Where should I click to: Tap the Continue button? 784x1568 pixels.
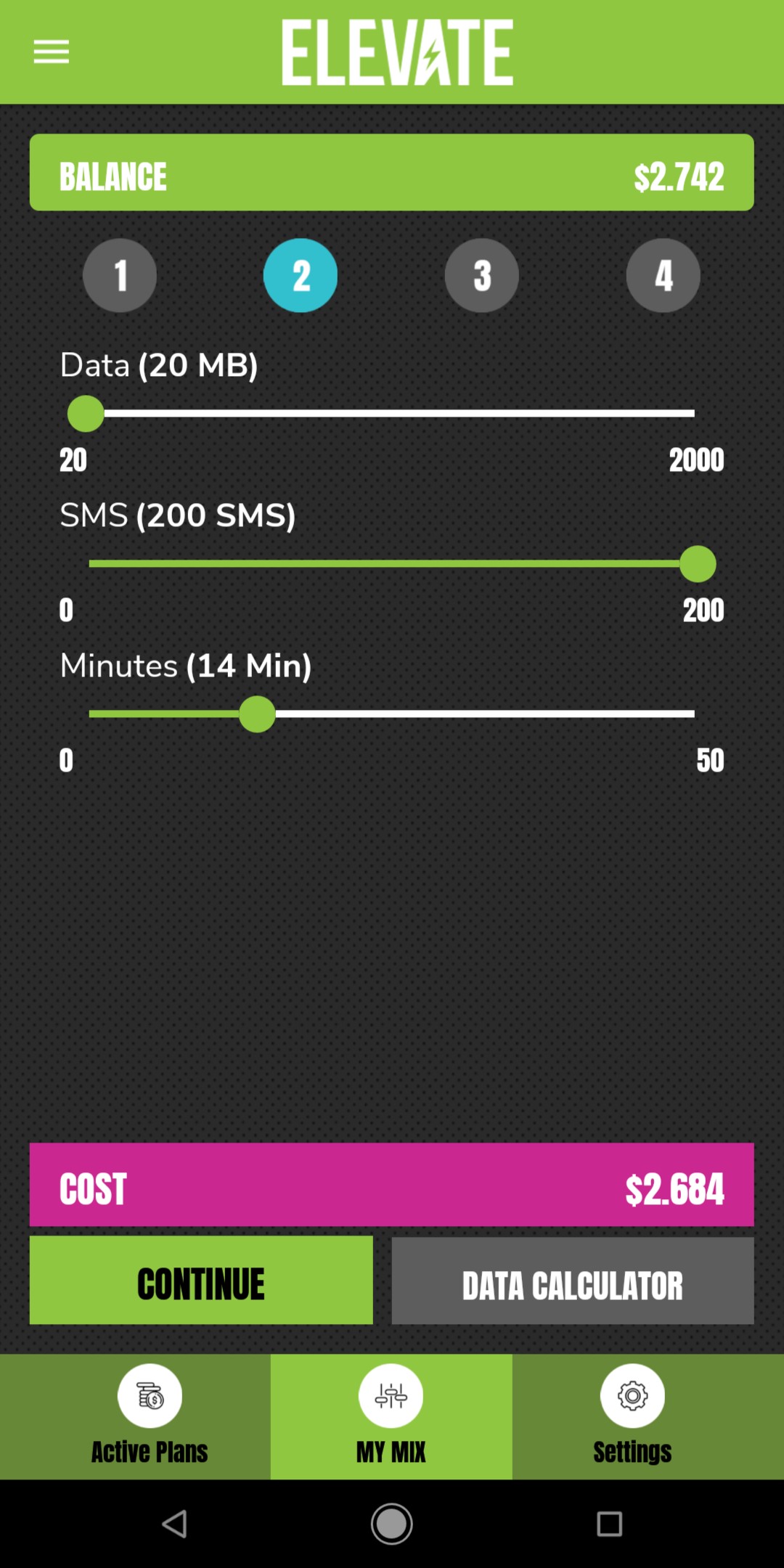201,1281
